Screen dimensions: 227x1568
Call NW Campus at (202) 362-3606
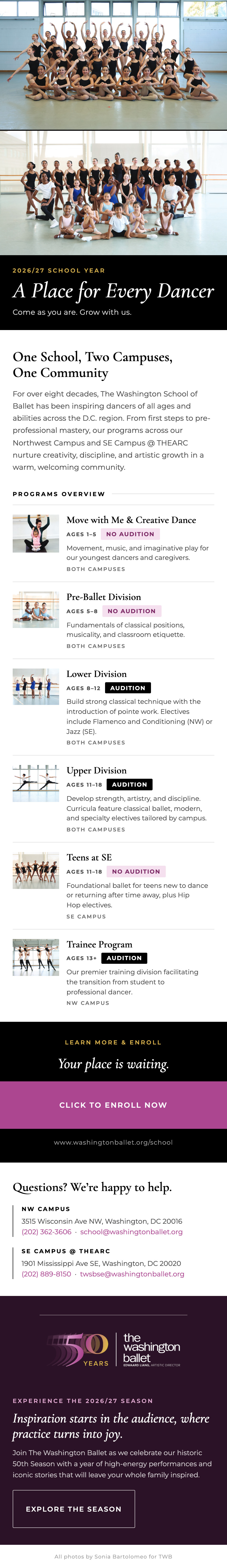(46, 1231)
